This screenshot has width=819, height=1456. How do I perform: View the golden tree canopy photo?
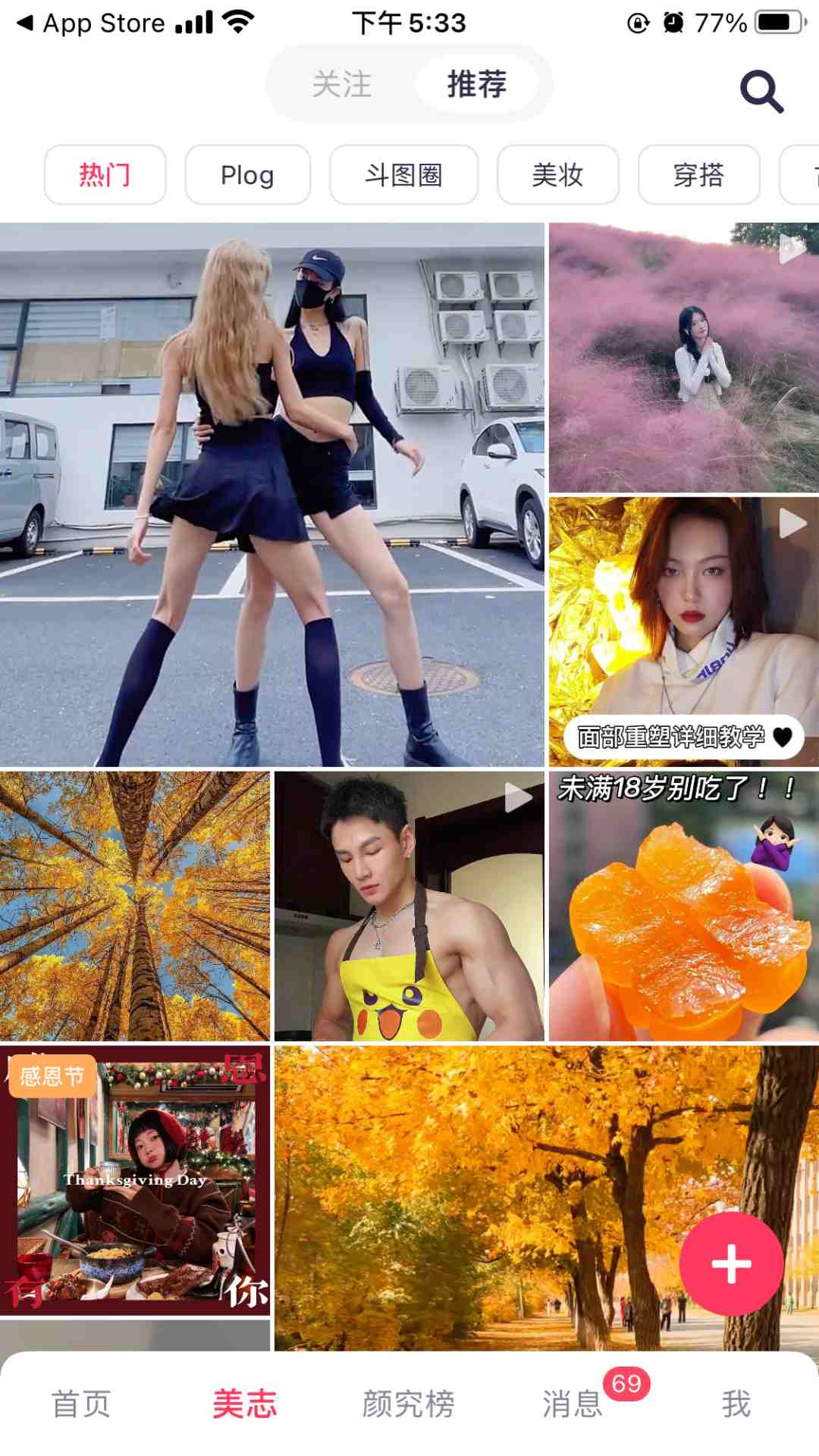pos(135,906)
